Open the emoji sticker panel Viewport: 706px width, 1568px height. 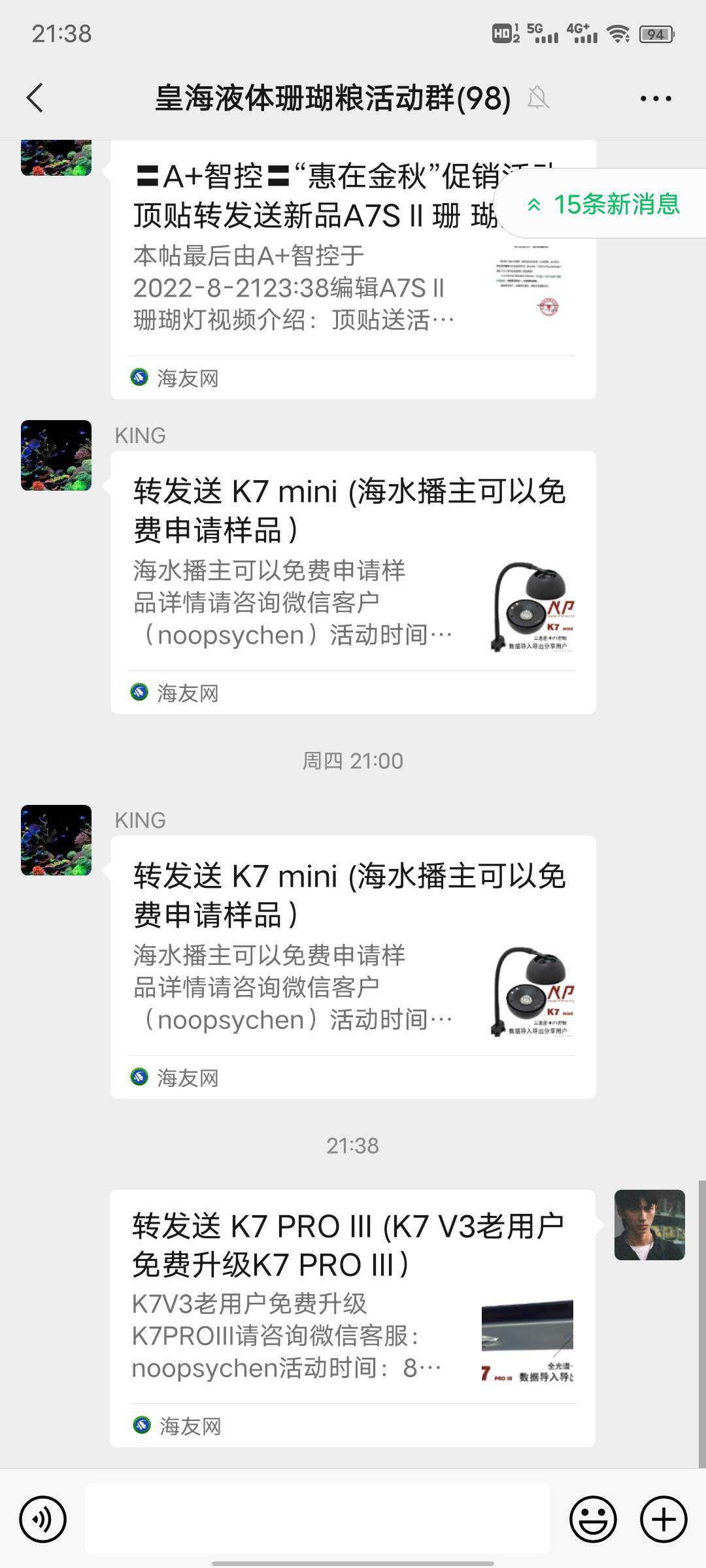593,1519
